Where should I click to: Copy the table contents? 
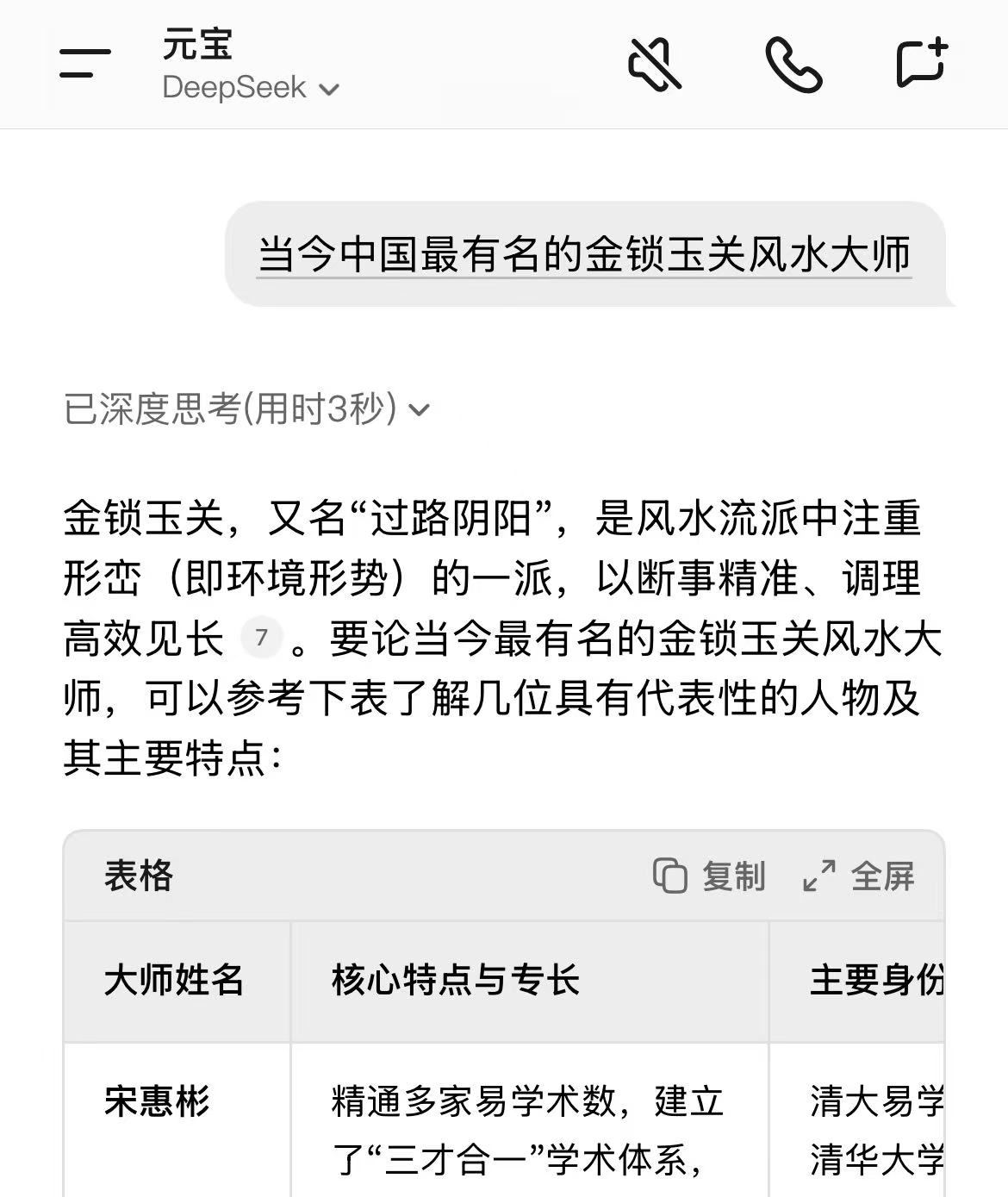709,876
